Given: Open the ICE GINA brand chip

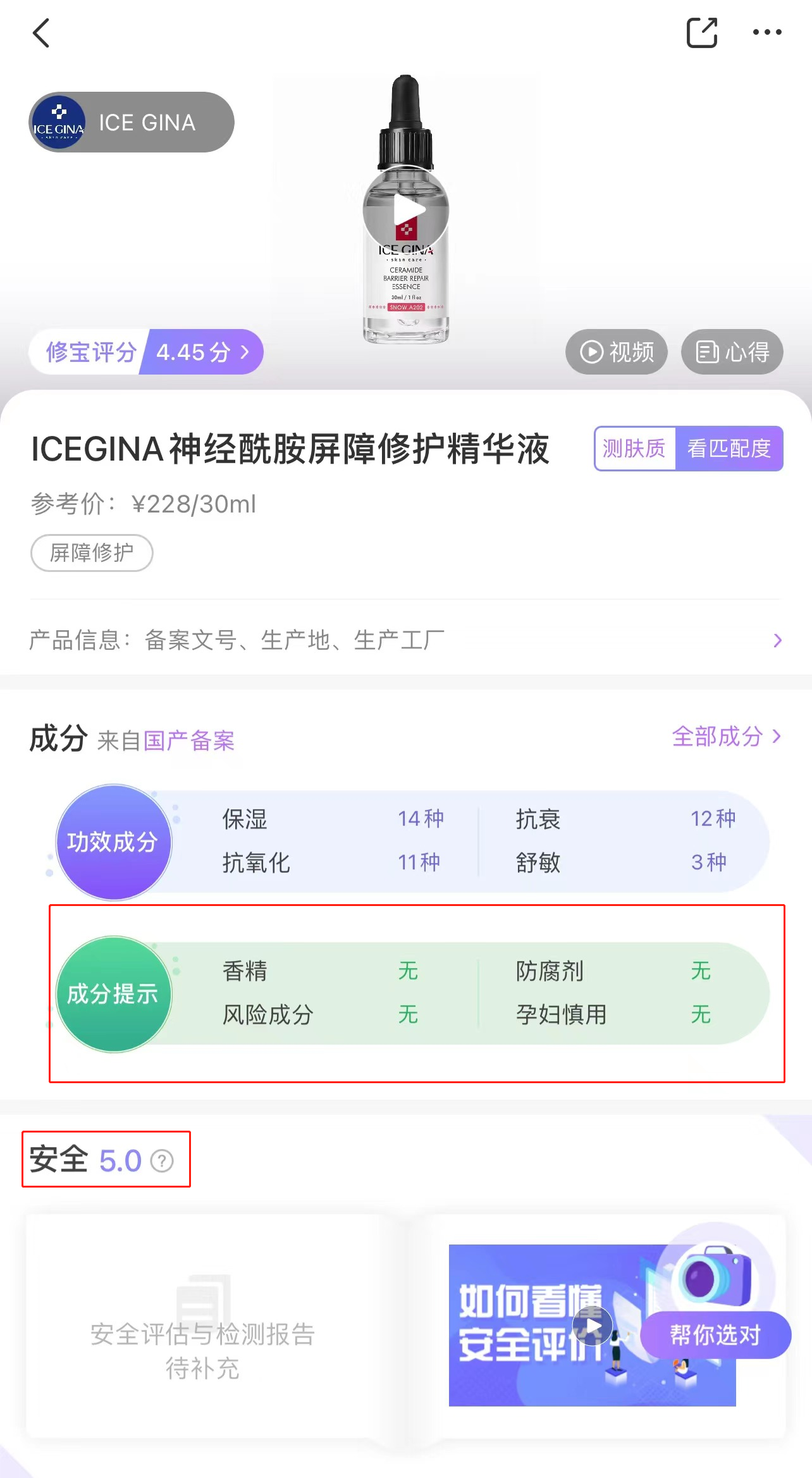Looking at the screenshot, I should pyautogui.click(x=132, y=122).
